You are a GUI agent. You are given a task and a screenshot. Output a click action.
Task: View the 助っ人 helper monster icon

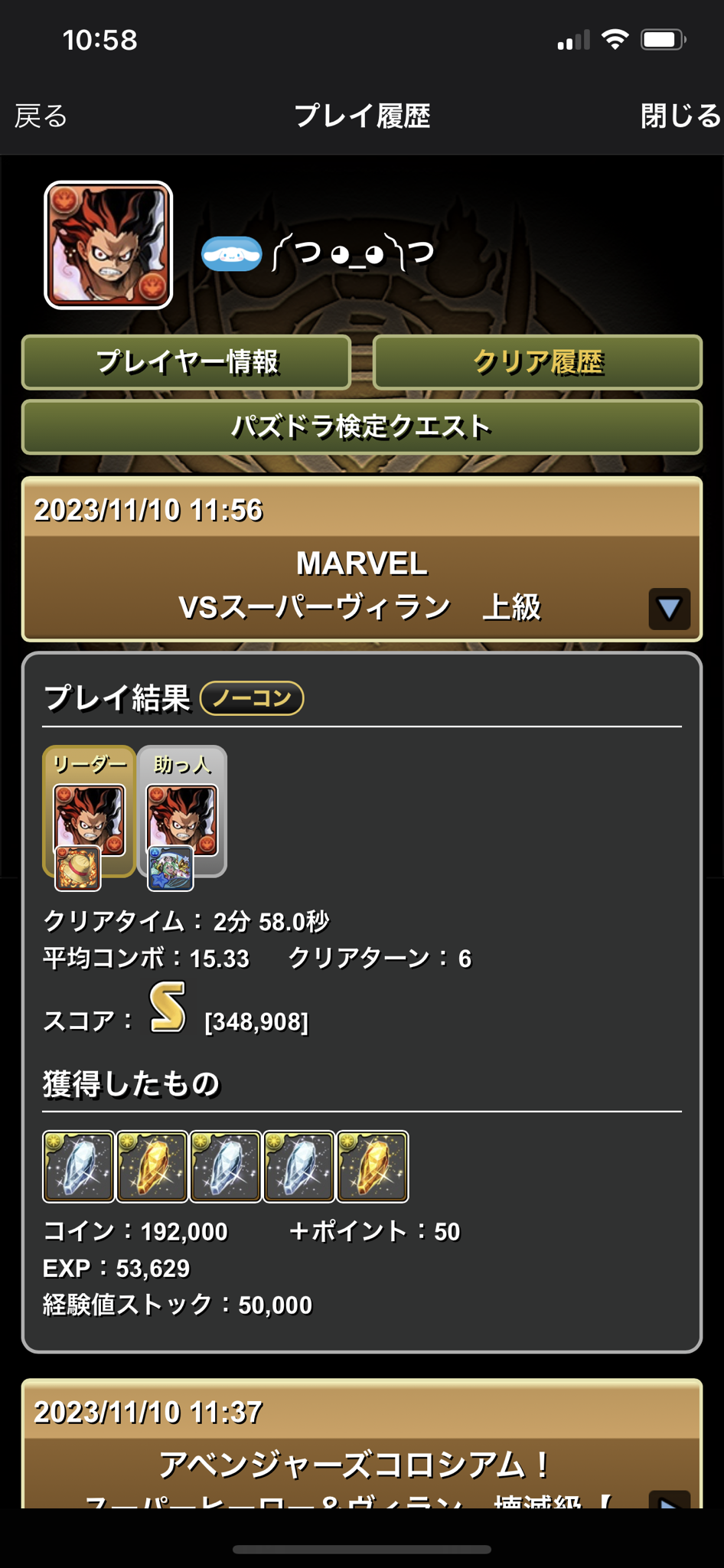pyautogui.click(x=182, y=819)
